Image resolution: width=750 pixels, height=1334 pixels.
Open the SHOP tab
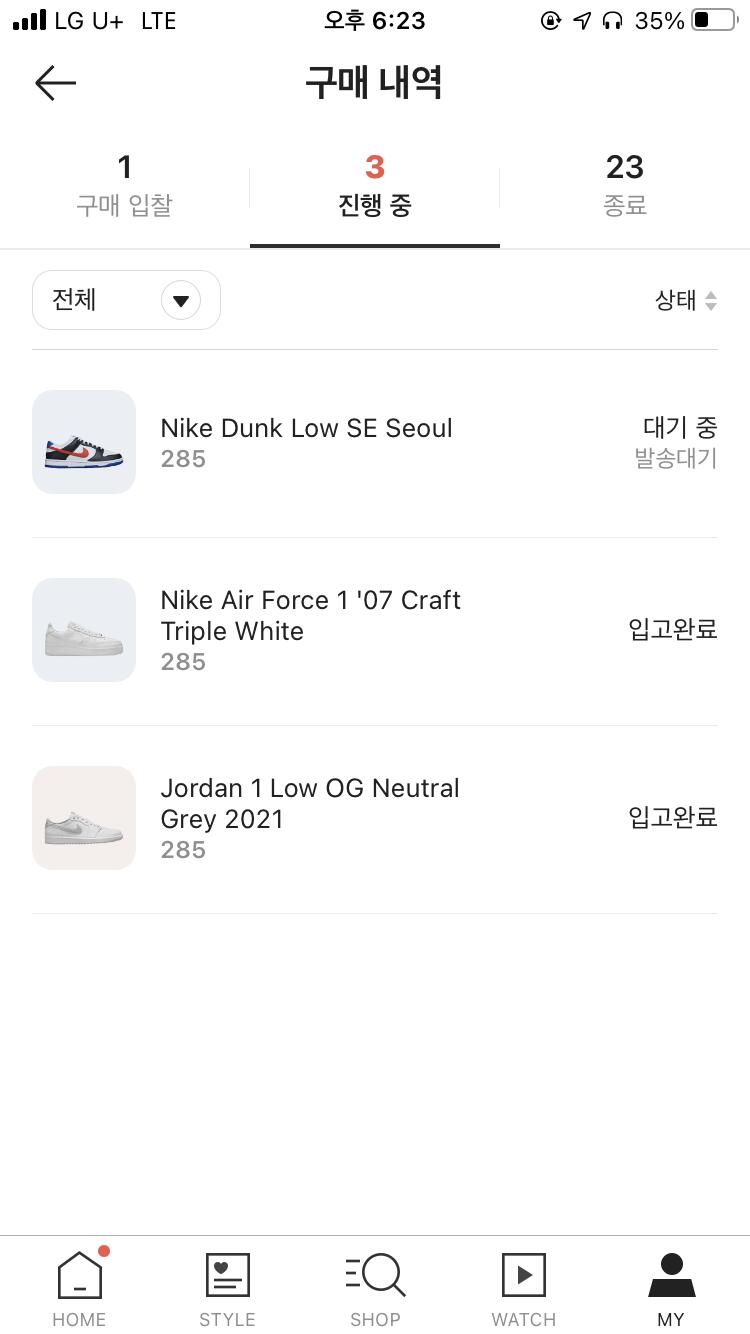375,1288
